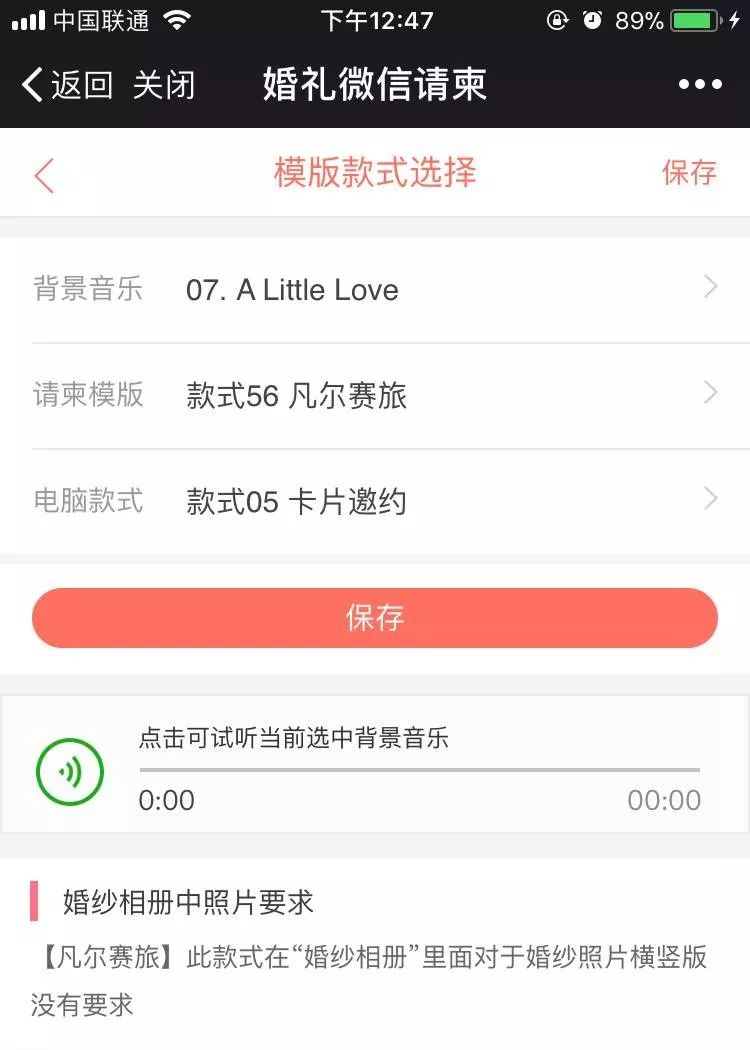
Task: Select 关闭 in the top header
Action: point(163,84)
